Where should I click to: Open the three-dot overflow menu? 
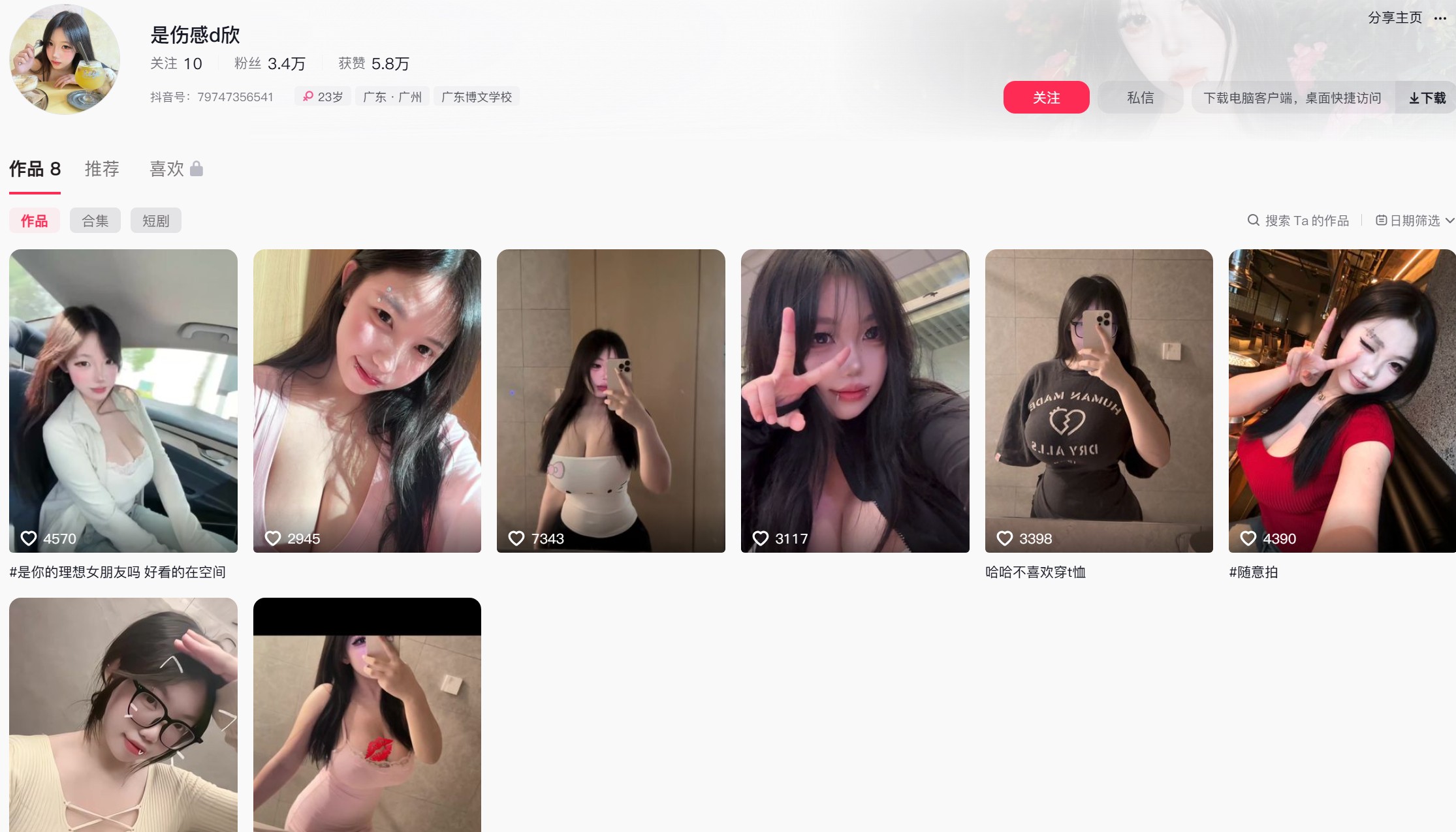click(x=1440, y=18)
